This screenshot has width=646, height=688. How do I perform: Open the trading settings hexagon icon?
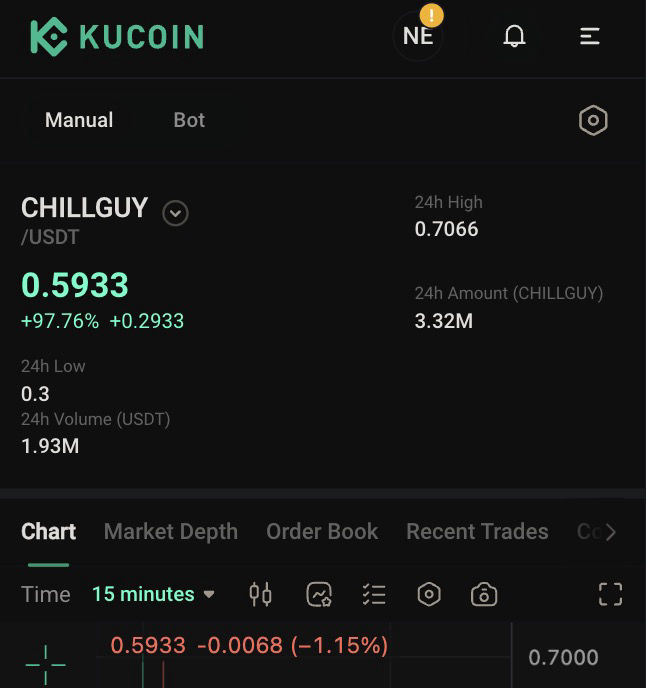[x=593, y=120]
